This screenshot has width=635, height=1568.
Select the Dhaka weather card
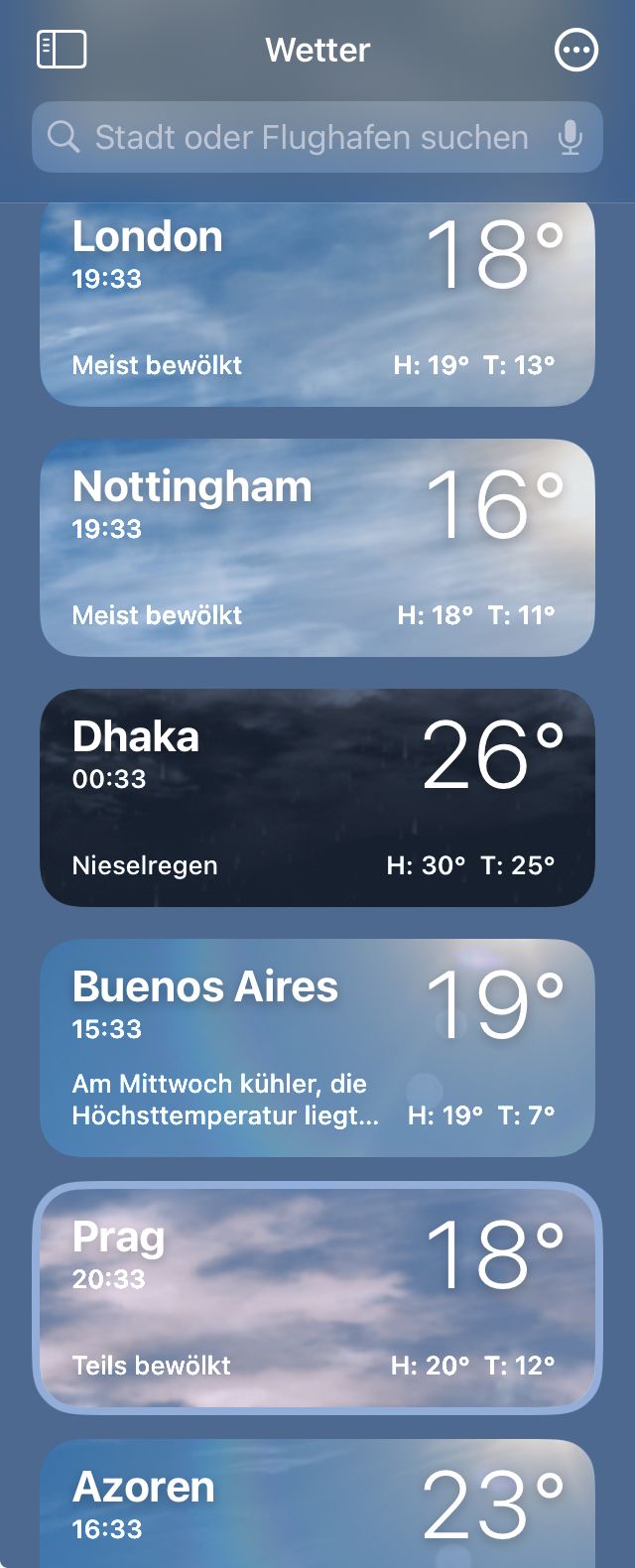coord(317,798)
